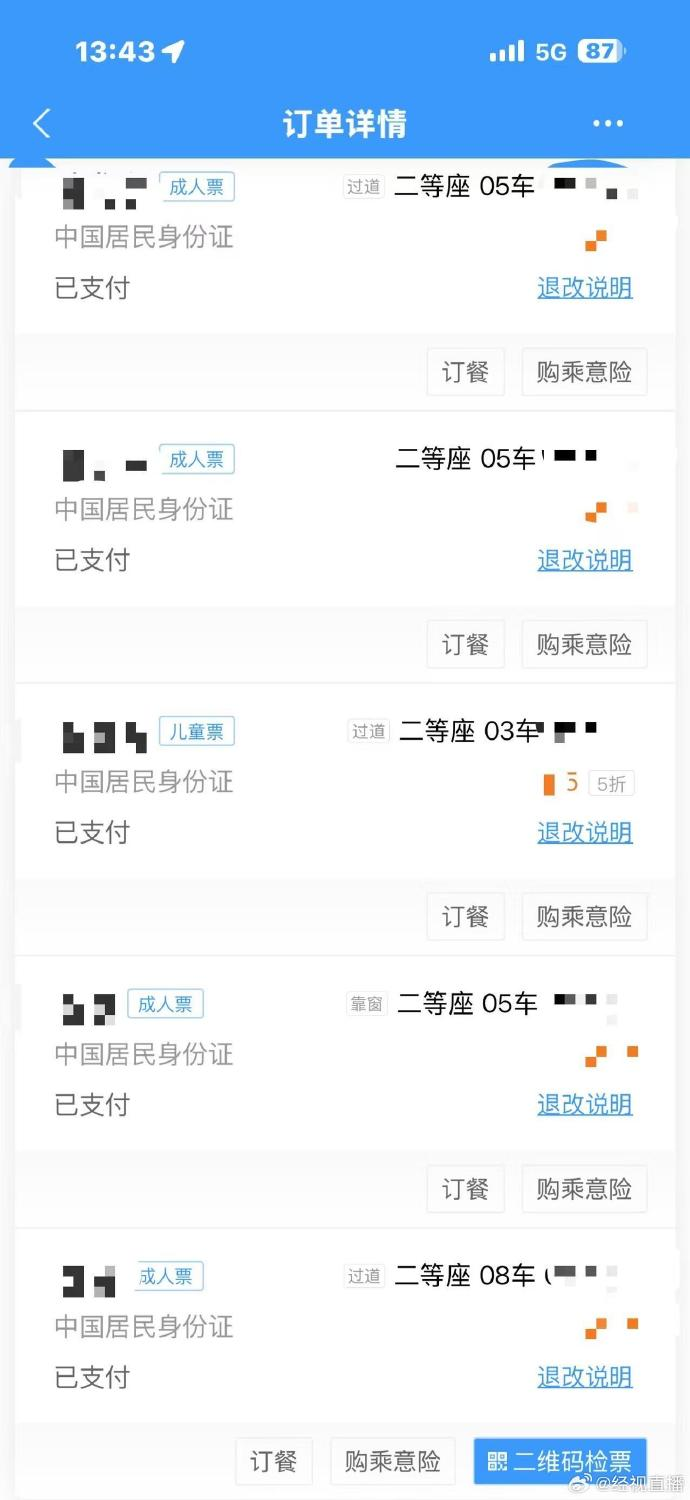This screenshot has height=1500, width=690.
Task: Tap 订餐 under the 儿童票 03车 ticket
Action: [466, 916]
